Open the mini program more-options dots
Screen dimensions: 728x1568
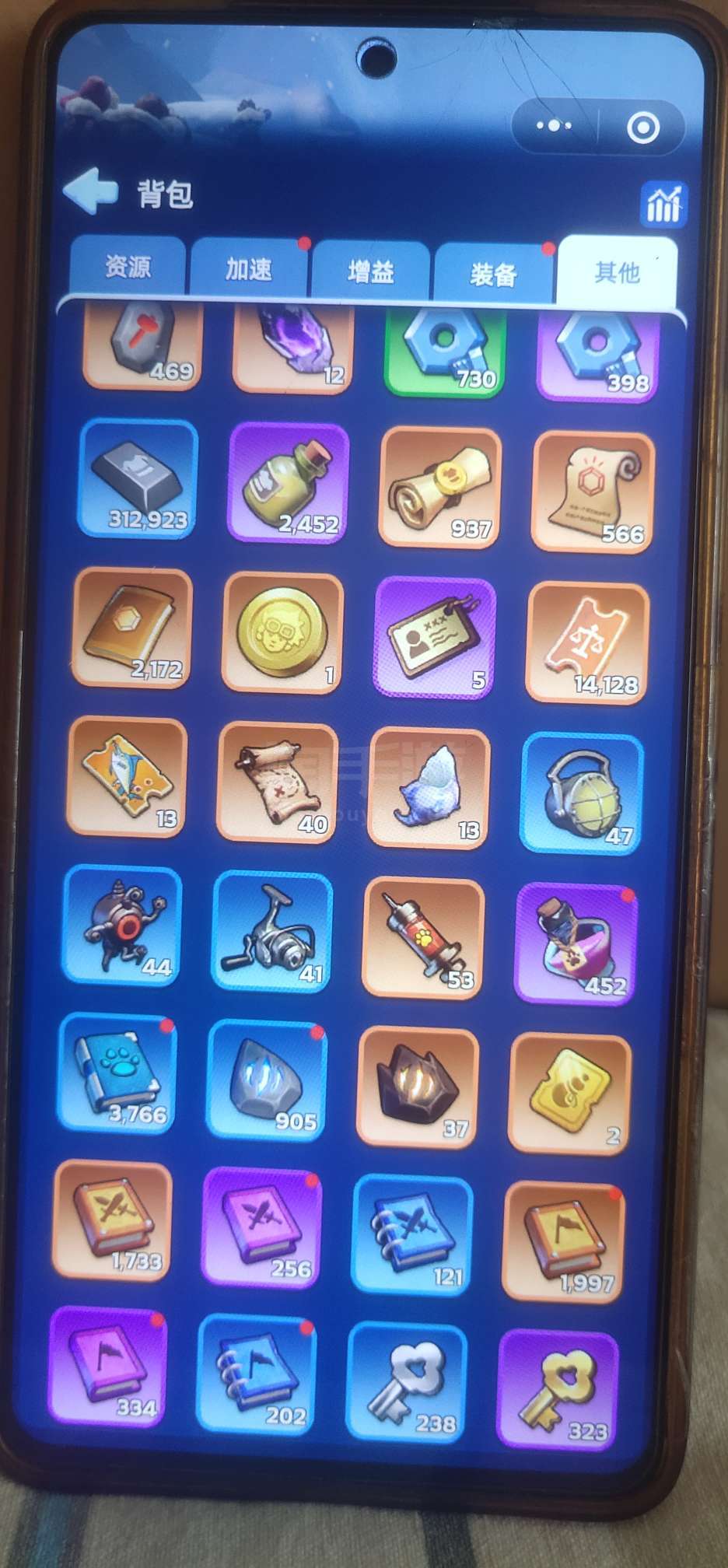[554, 125]
